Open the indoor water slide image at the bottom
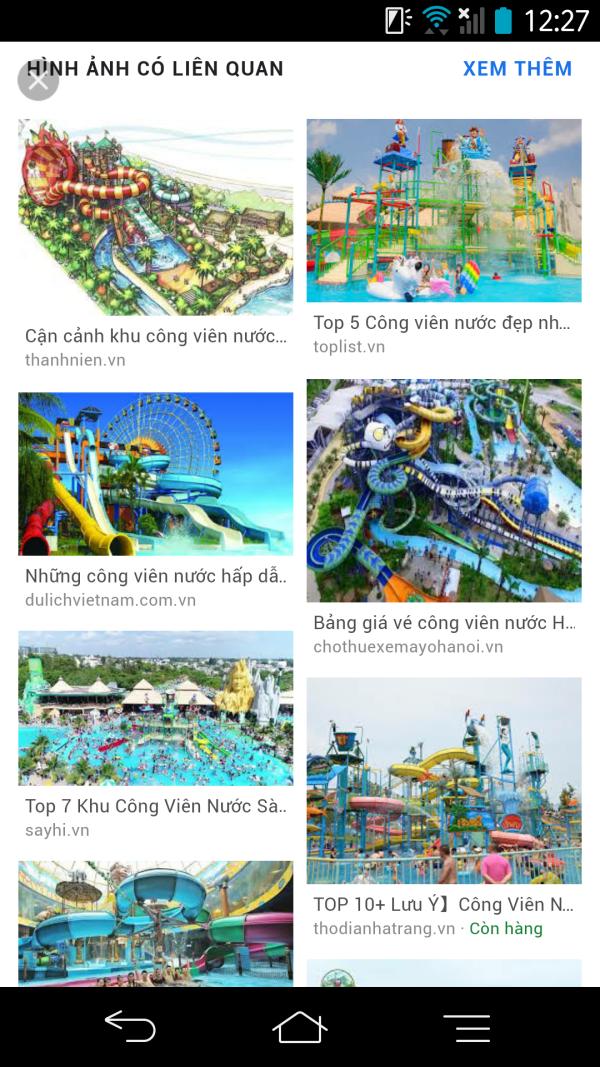The width and height of the screenshot is (600, 1067). pyautogui.click(x=156, y=923)
